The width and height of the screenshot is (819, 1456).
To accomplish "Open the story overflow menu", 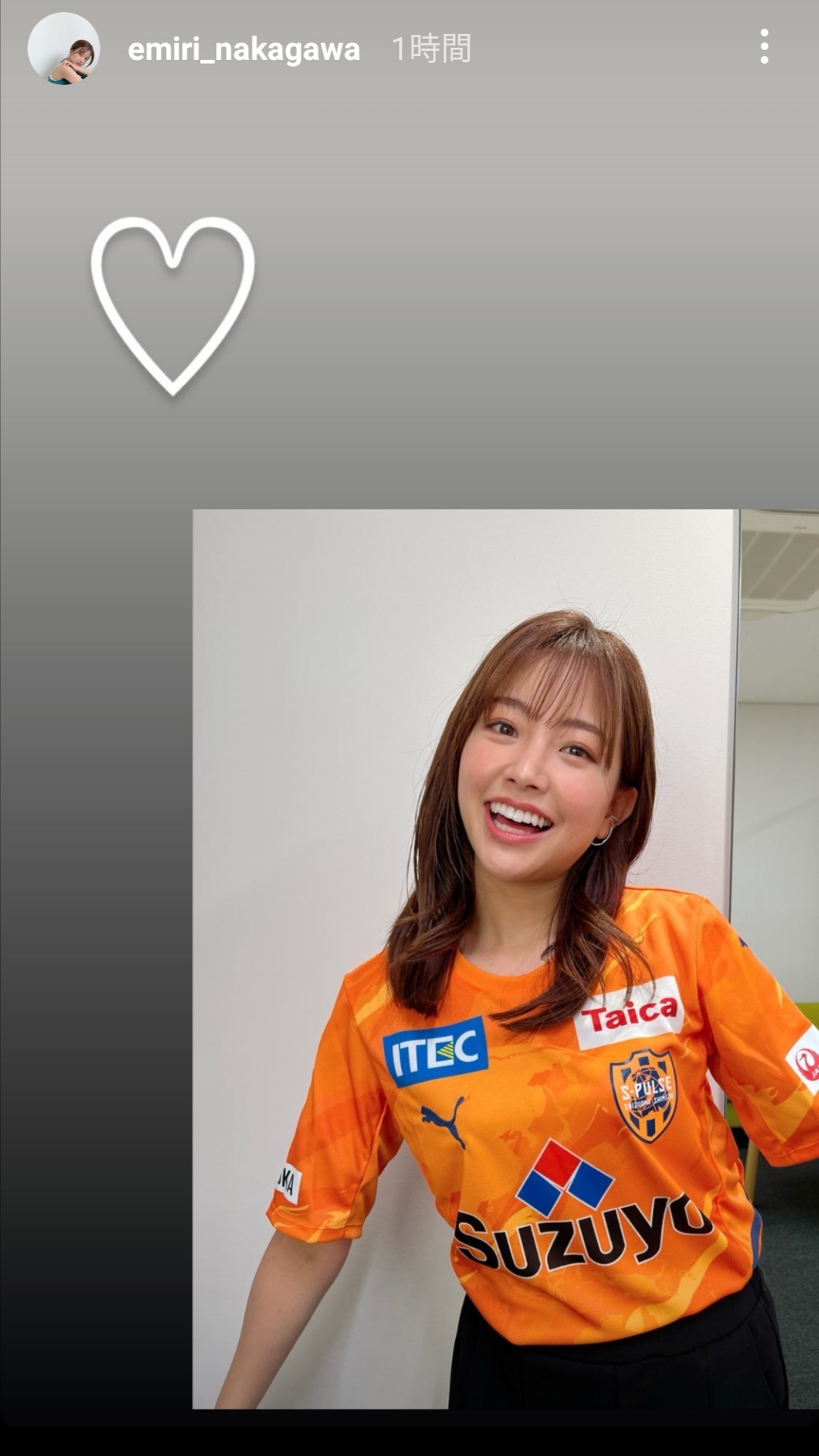I will [764, 47].
